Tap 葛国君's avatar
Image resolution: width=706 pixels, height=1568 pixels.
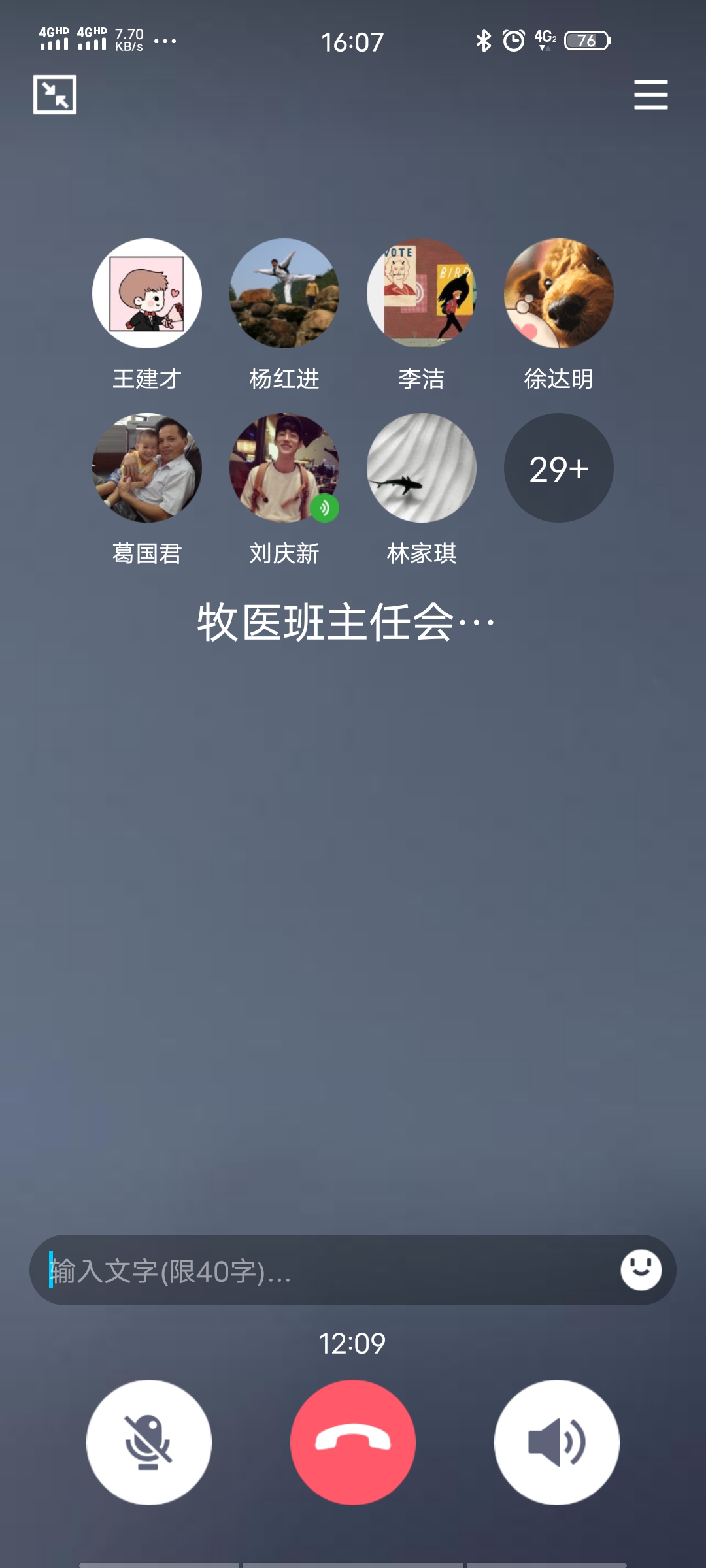tap(147, 468)
